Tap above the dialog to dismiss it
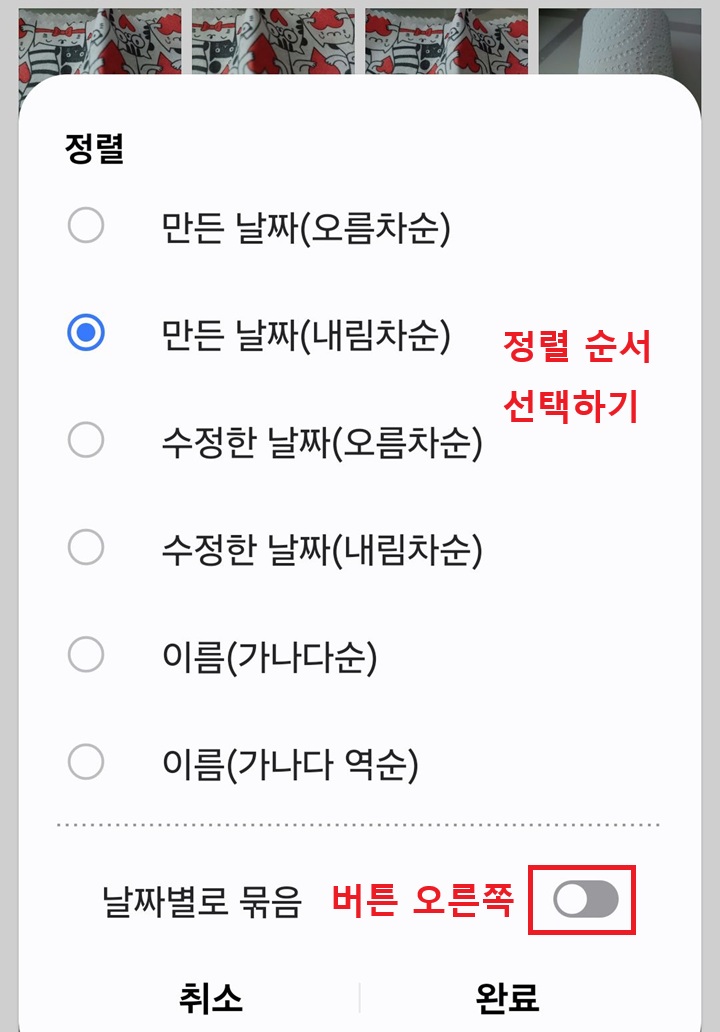 360,40
